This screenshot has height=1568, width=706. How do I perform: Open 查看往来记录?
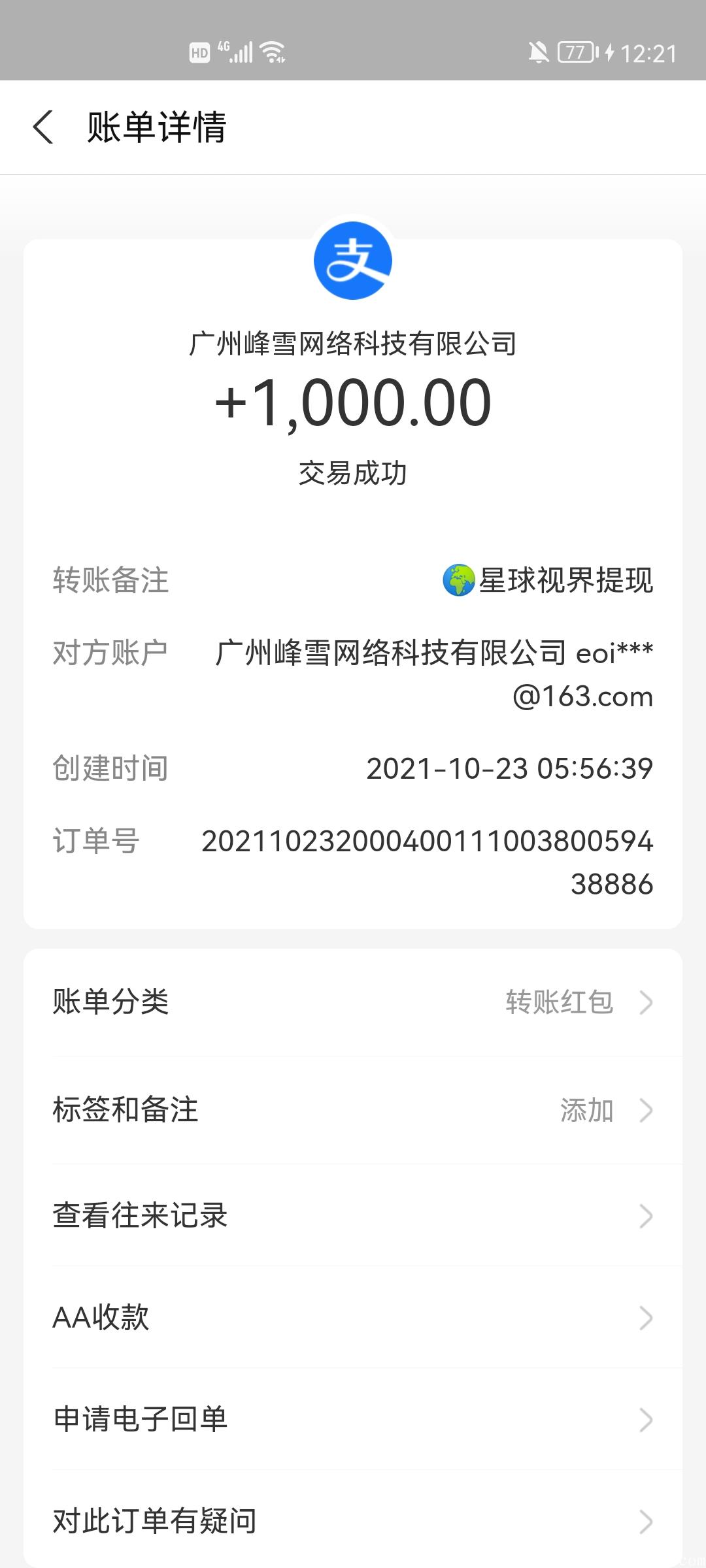pyautogui.click(x=353, y=1216)
